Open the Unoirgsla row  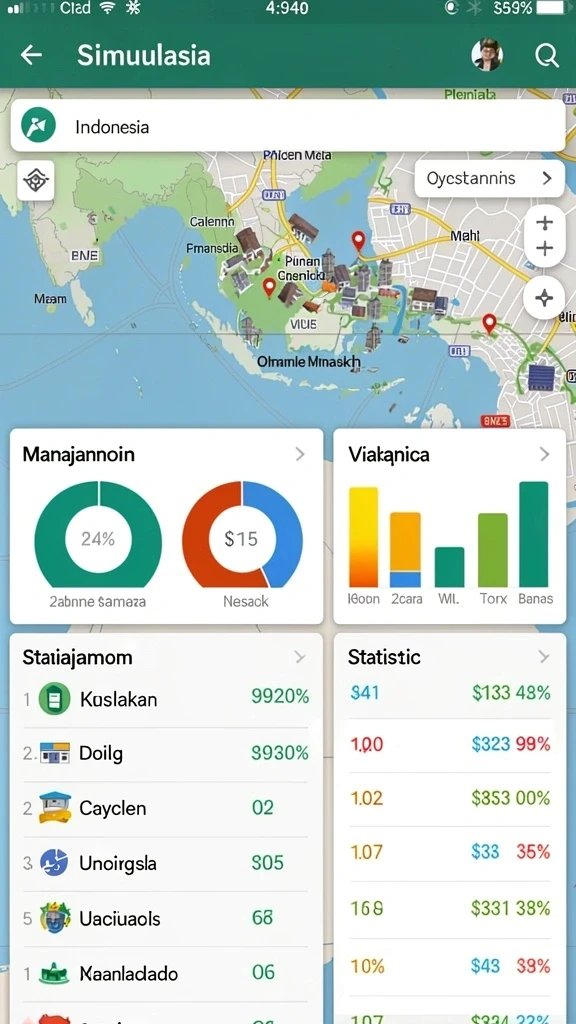click(x=166, y=863)
